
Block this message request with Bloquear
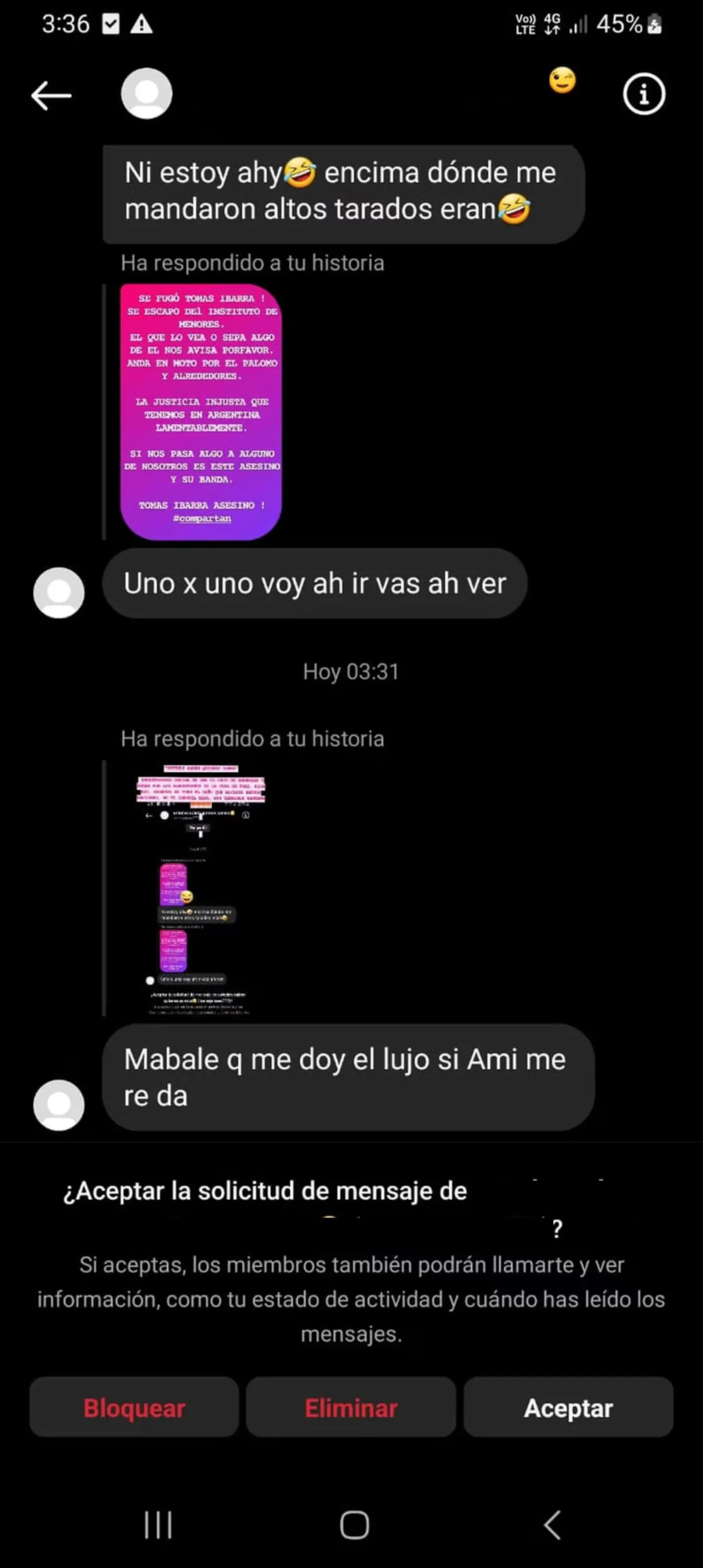pos(134,1408)
